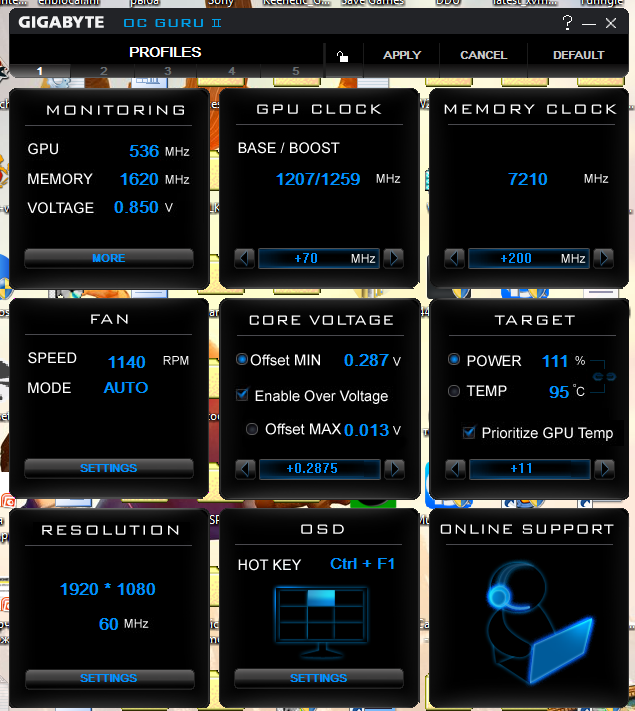Switch to profile 2
This screenshot has width=635, height=711.
click(x=103, y=71)
